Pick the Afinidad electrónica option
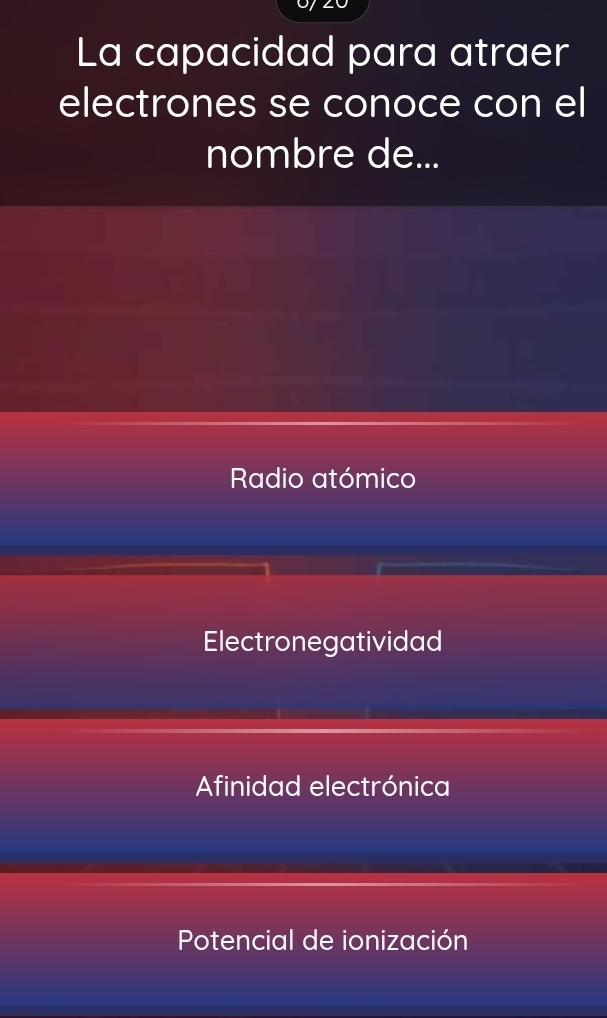This screenshot has width=607, height=1018. click(x=322, y=787)
